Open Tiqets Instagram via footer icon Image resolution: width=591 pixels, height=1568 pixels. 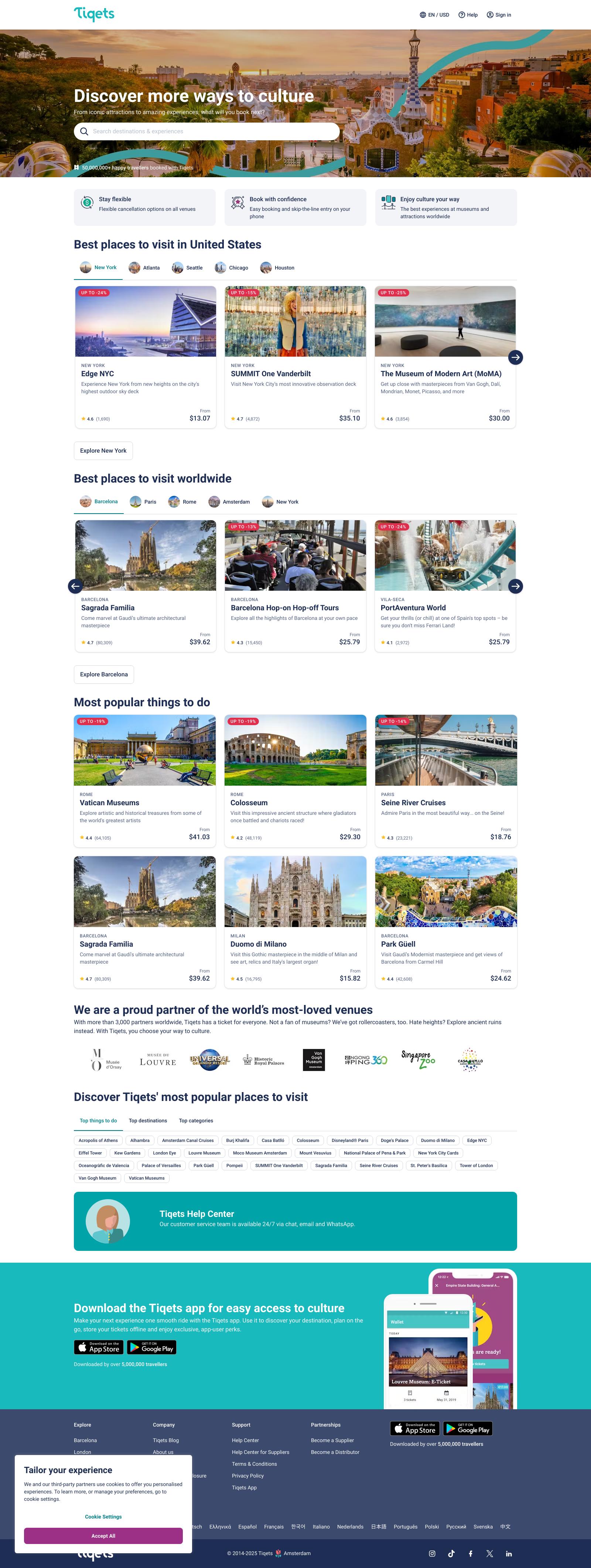tap(432, 1553)
